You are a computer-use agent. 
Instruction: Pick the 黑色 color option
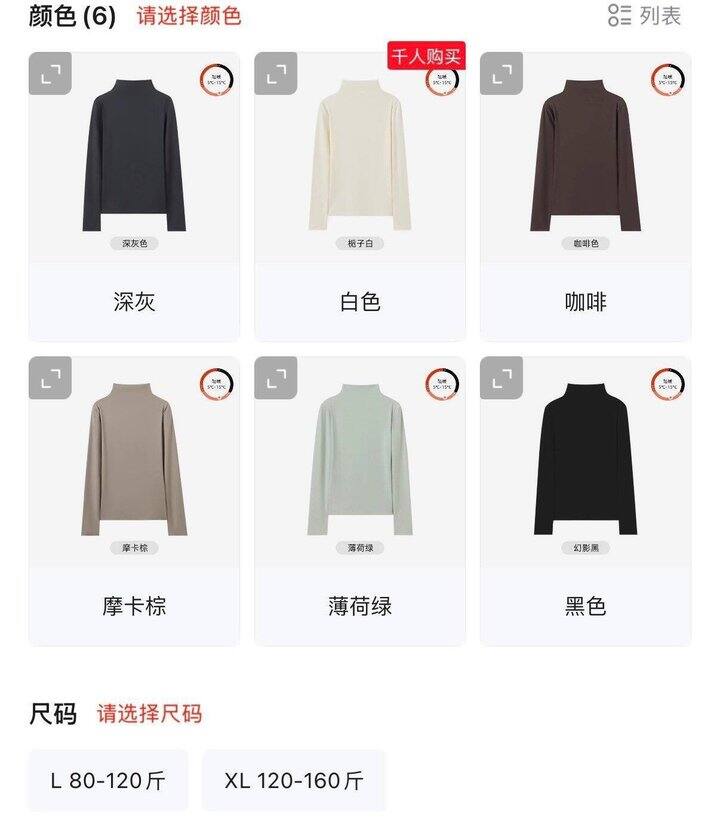[x=585, y=605]
